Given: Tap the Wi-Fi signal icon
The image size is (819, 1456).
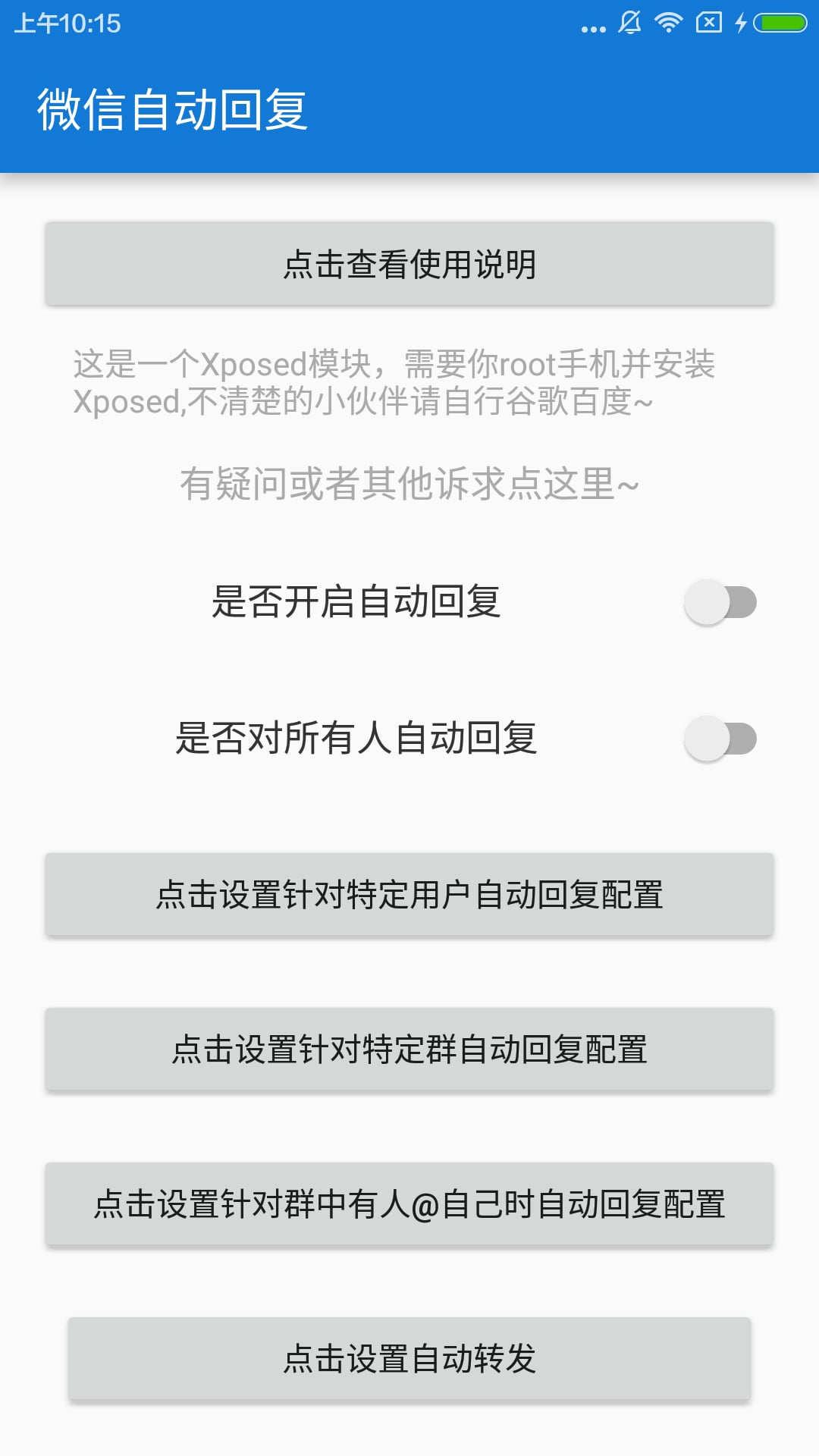Looking at the screenshot, I should 669,23.
